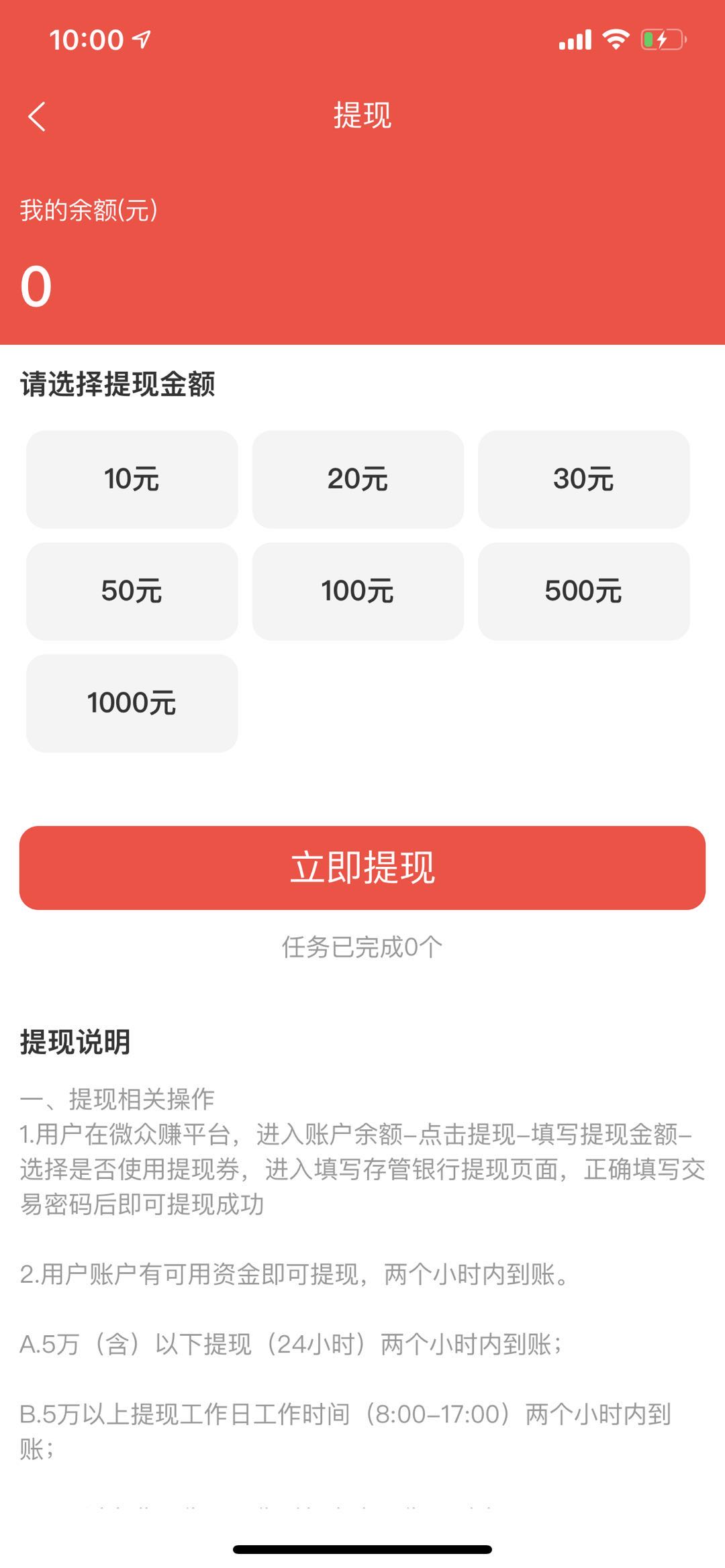This screenshot has height=1568, width=725.
Task: Tap the 立即提现 button to withdraw
Action: [362, 869]
